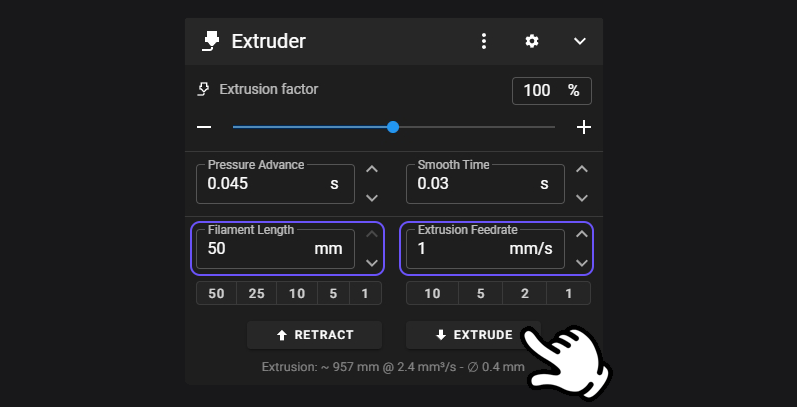Decrease Smooth Time with down arrow
The width and height of the screenshot is (797, 407).
[582, 197]
